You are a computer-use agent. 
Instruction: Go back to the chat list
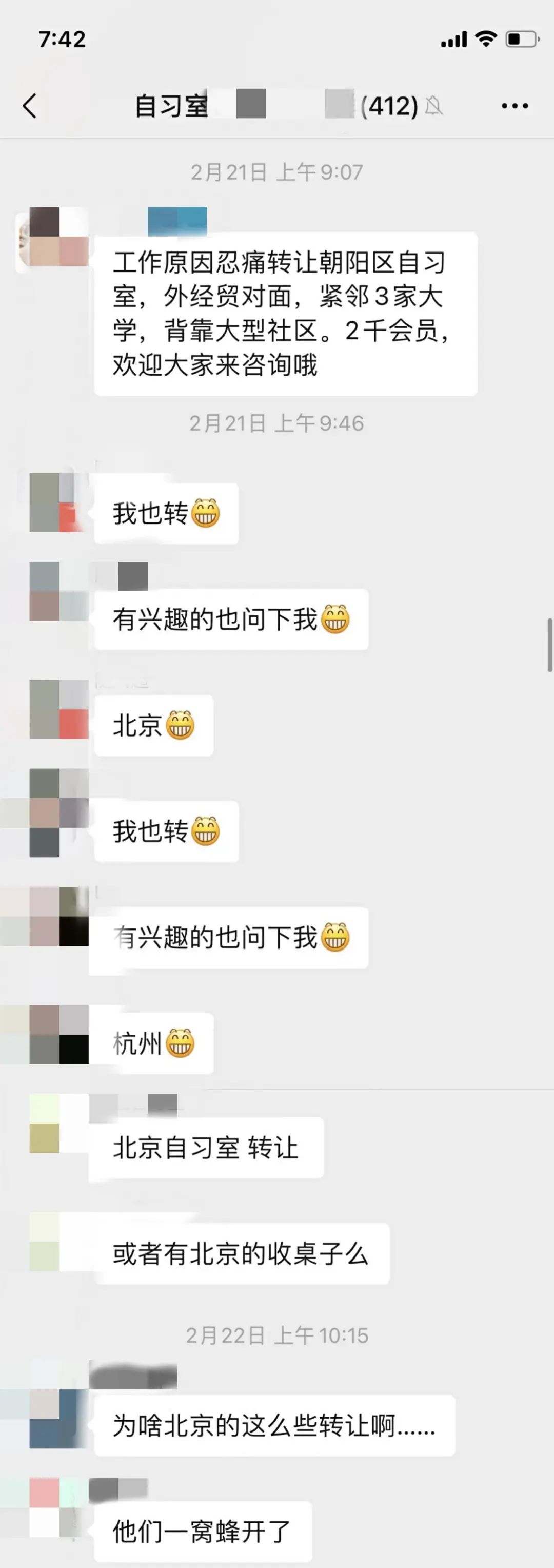point(30,105)
